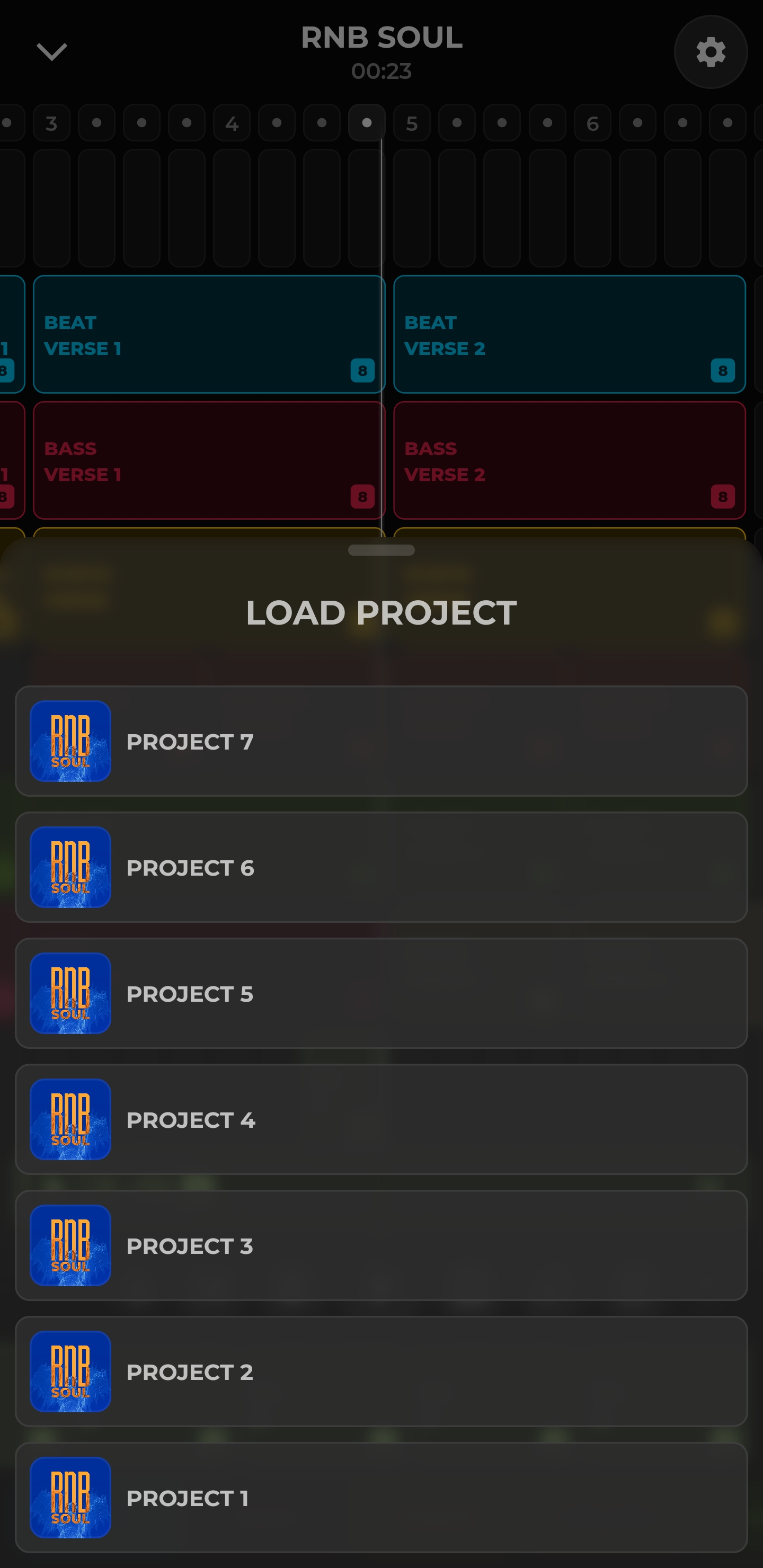763x1568 pixels.
Task: Load Project 7
Action: pyautogui.click(x=381, y=741)
